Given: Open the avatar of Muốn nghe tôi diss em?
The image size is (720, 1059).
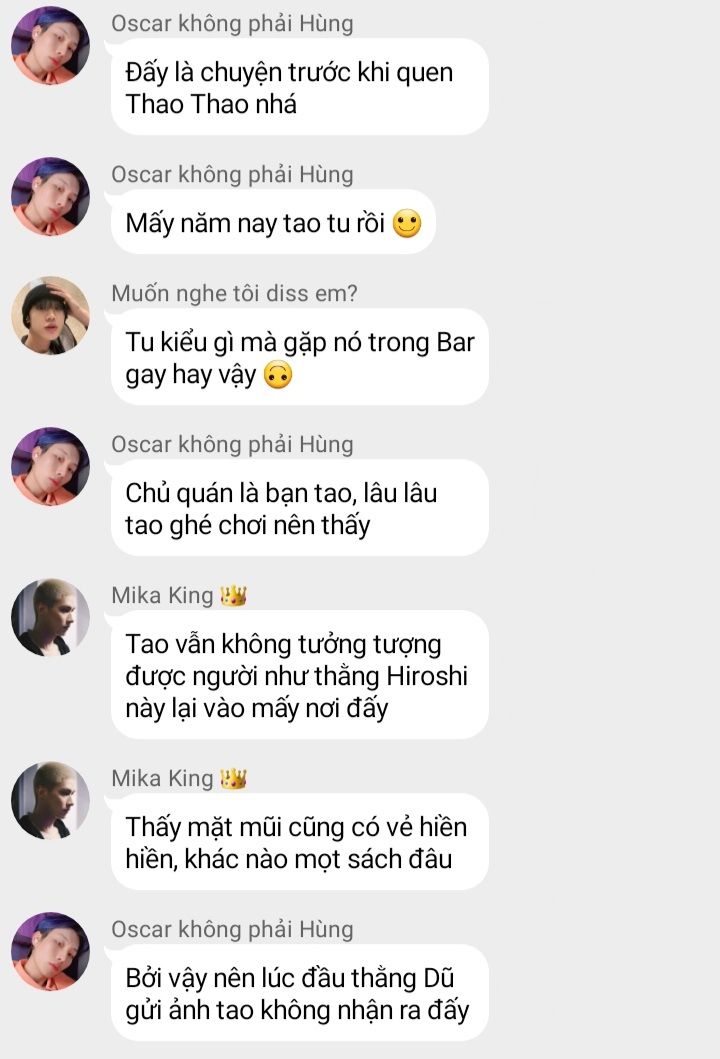Looking at the screenshot, I should coord(51,315).
